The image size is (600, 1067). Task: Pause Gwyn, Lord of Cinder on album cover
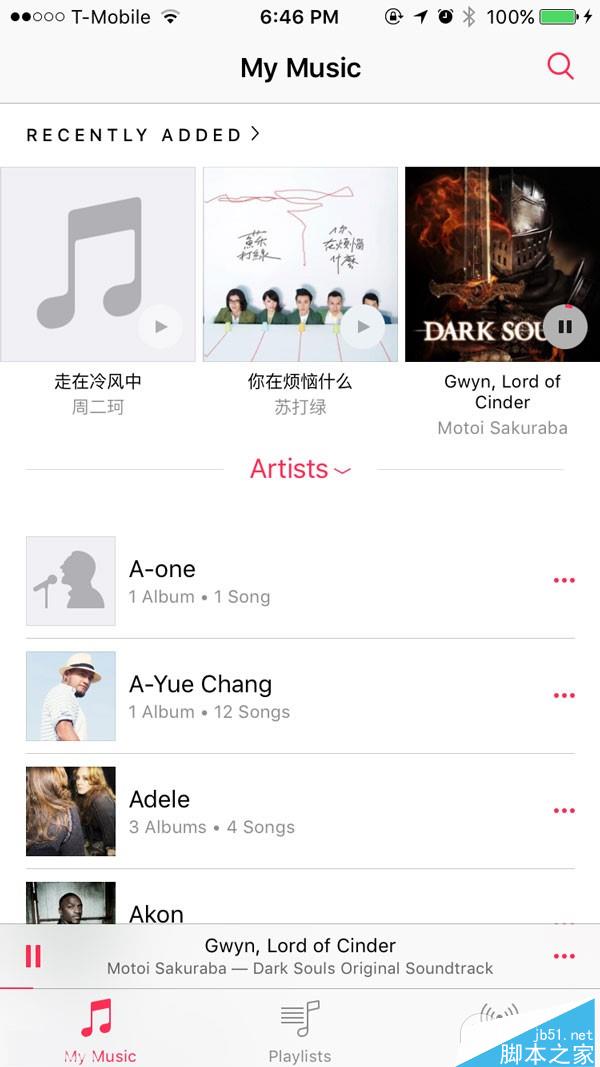[565, 326]
